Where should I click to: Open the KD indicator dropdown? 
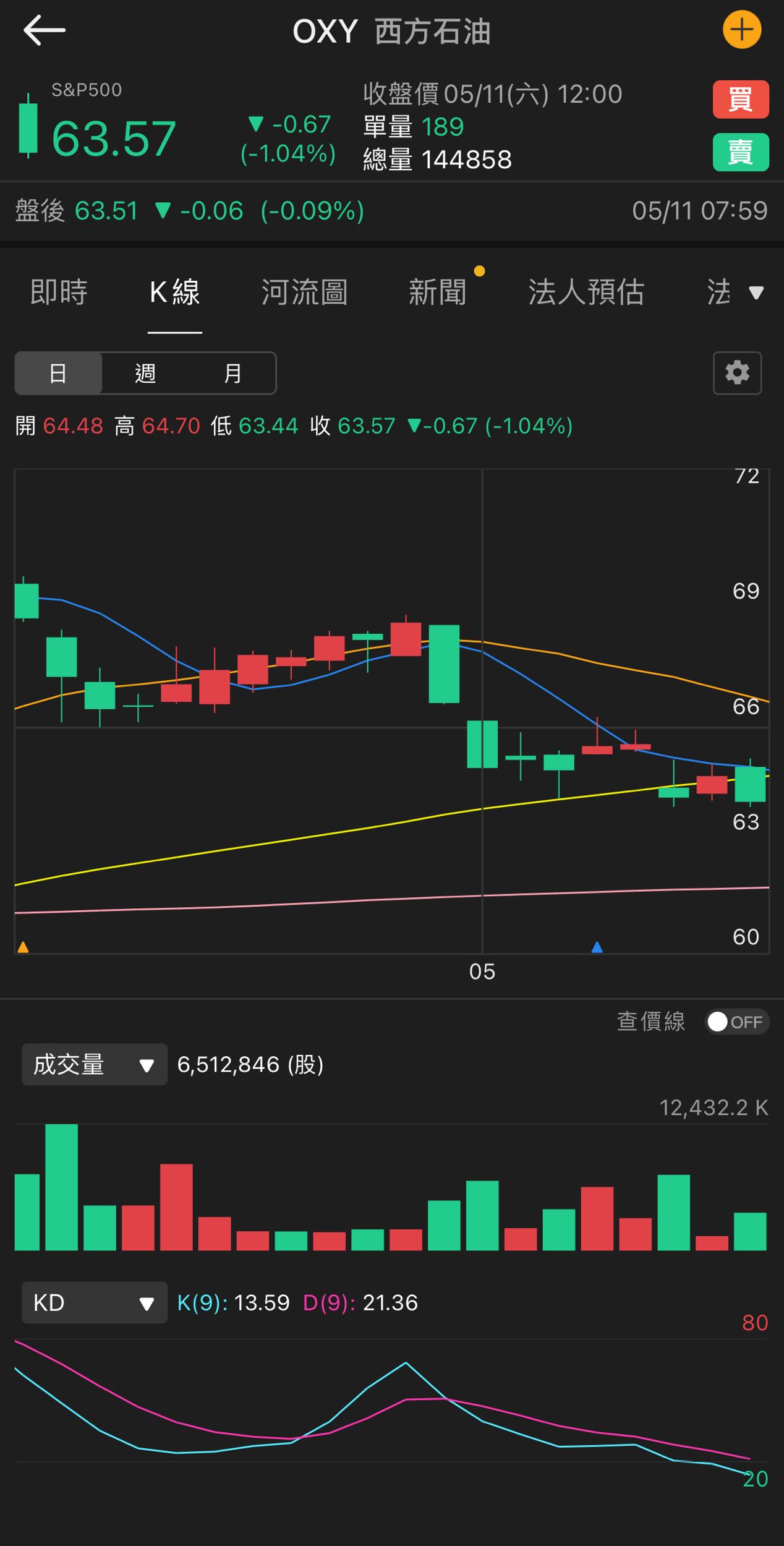click(94, 1302)
